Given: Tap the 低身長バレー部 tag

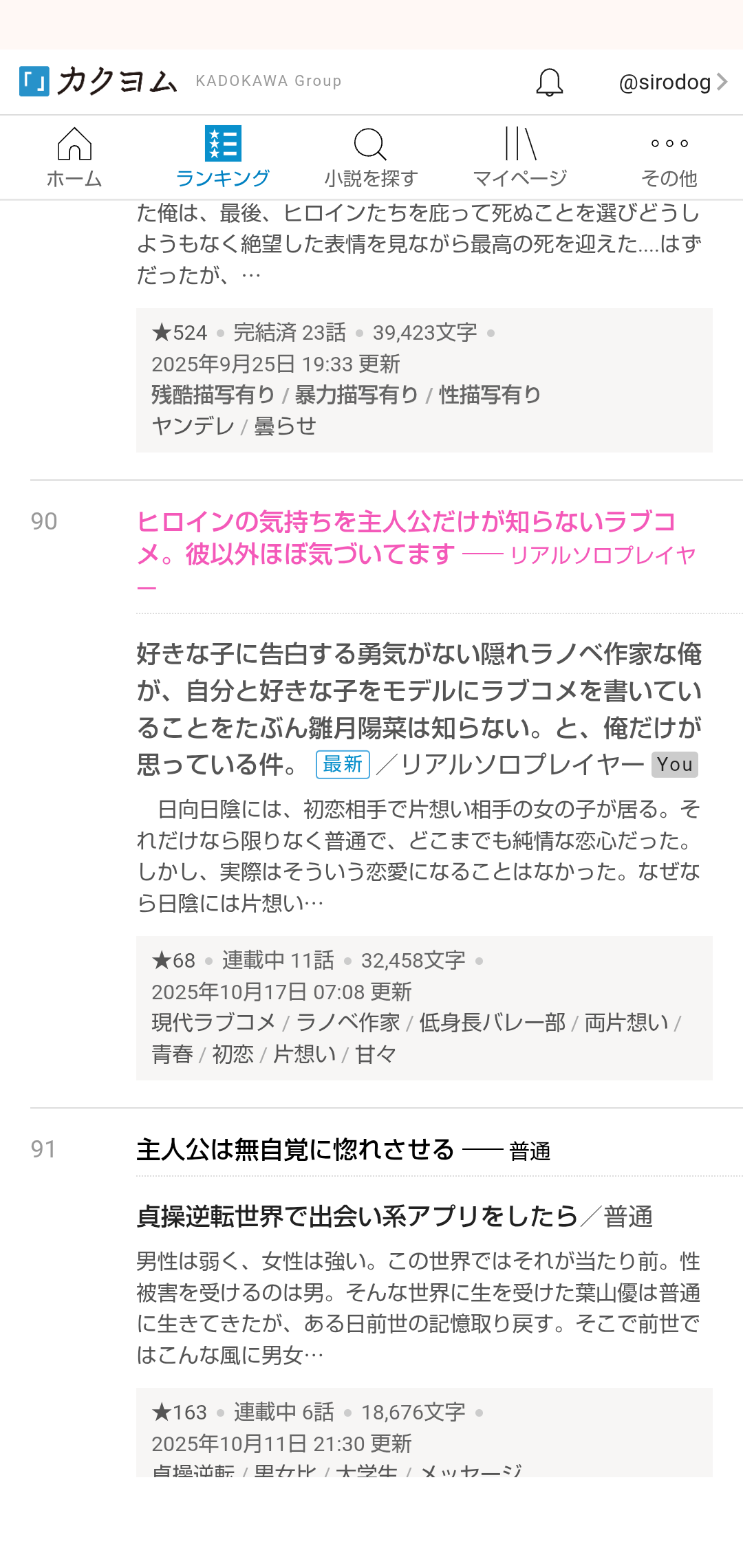Looking at the screenshot, I should pyautogui.click(x=493, y=1023).
